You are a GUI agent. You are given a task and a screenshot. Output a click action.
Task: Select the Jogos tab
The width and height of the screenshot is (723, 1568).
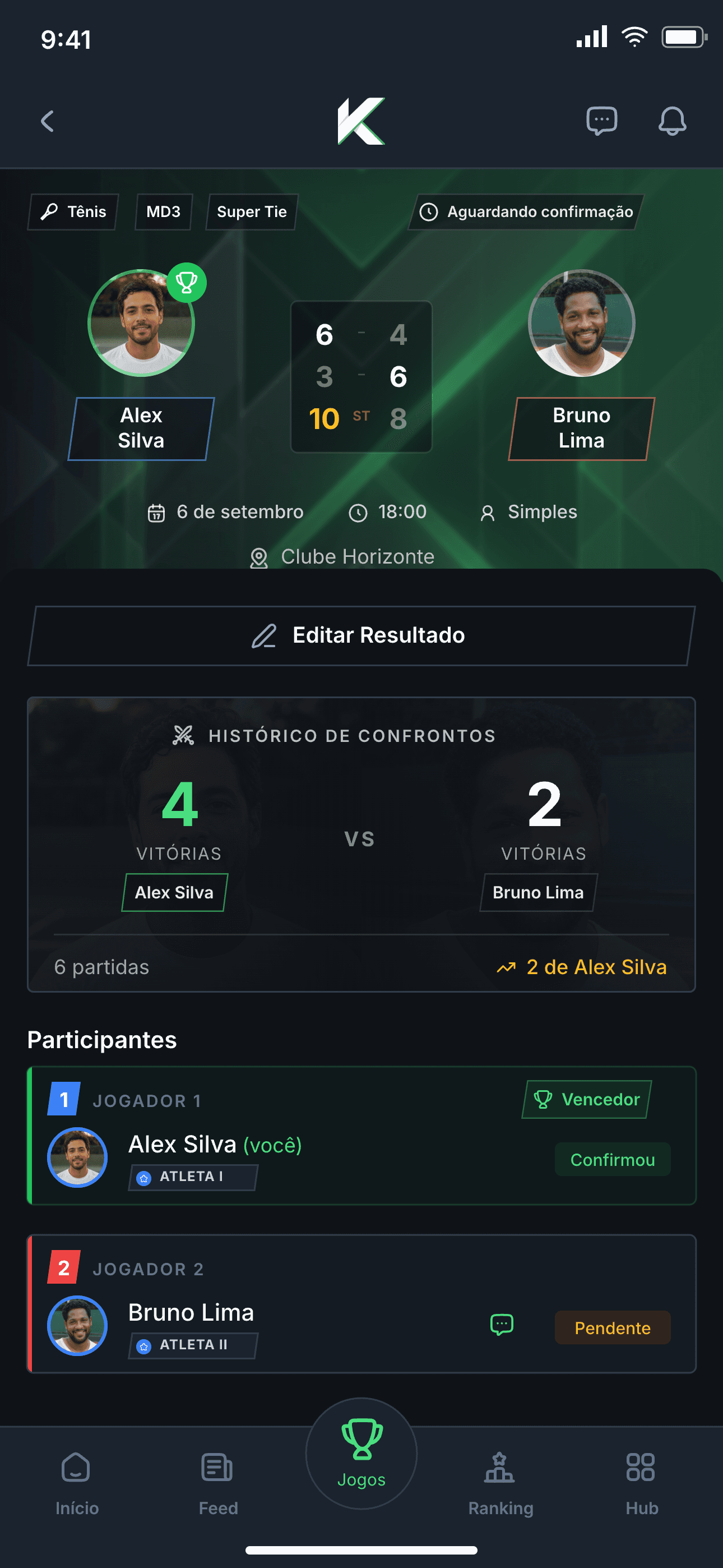pyautogui.click(x=361, y=1454)
